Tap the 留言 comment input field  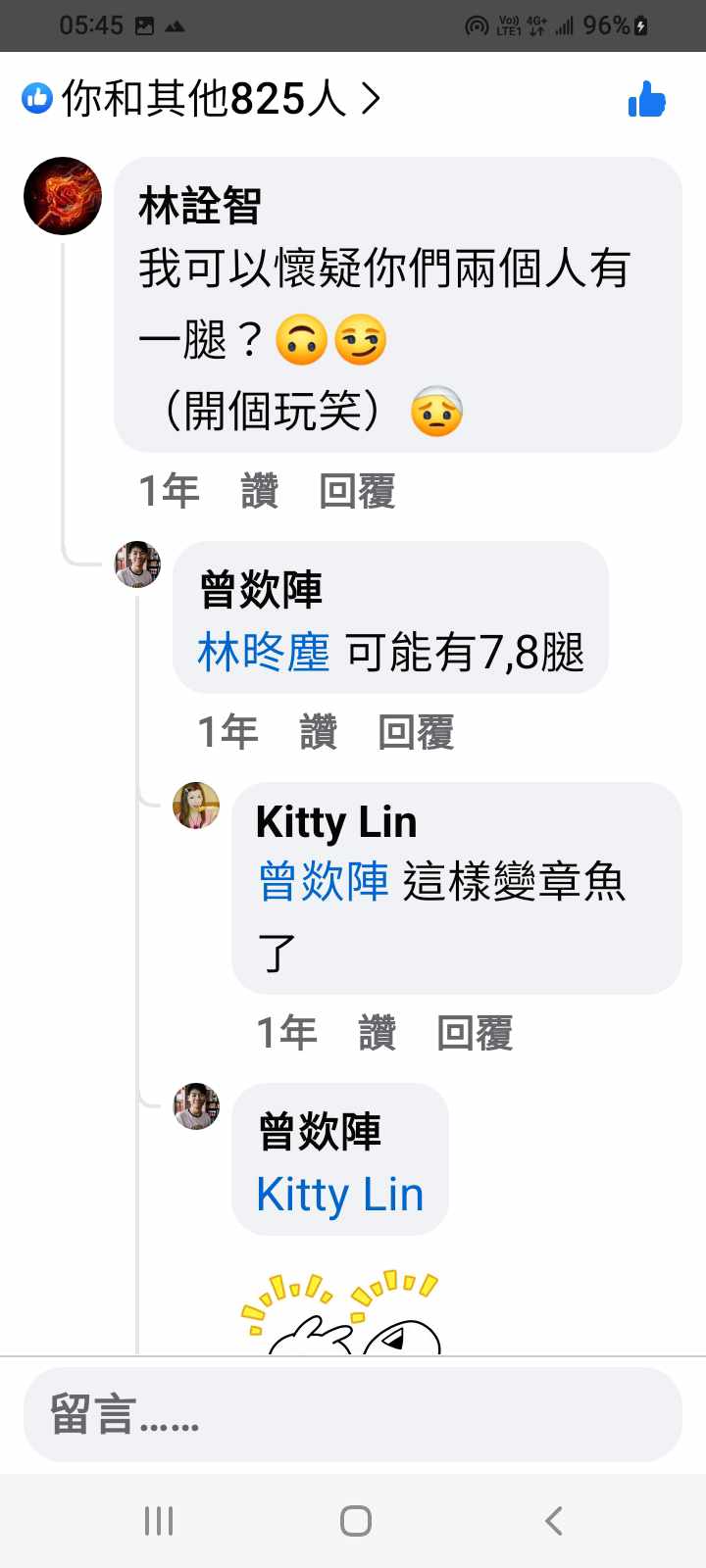click(x=353, y=1414)
